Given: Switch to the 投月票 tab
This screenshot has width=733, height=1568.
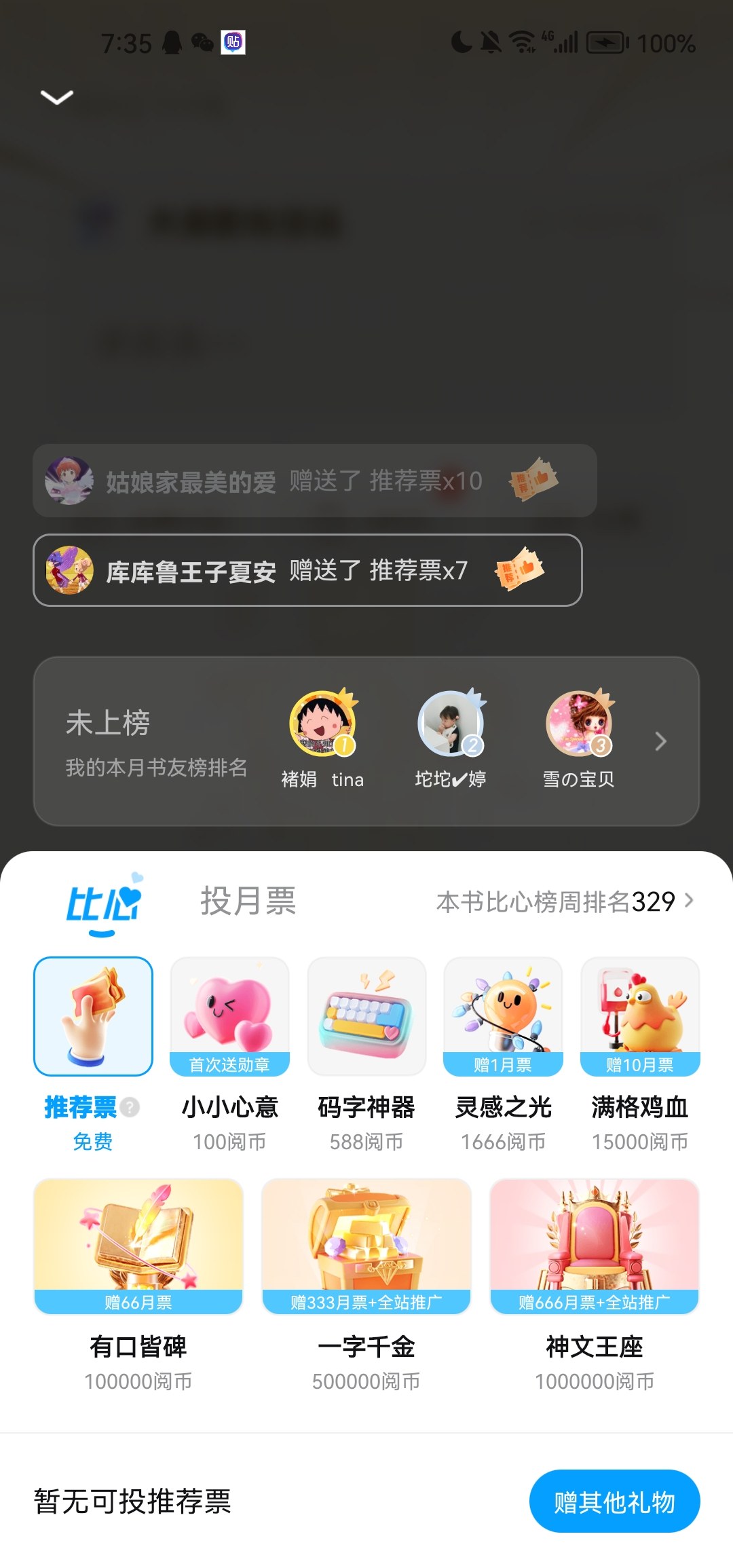Looking at the screenshot, I should (x=248, y=901).
